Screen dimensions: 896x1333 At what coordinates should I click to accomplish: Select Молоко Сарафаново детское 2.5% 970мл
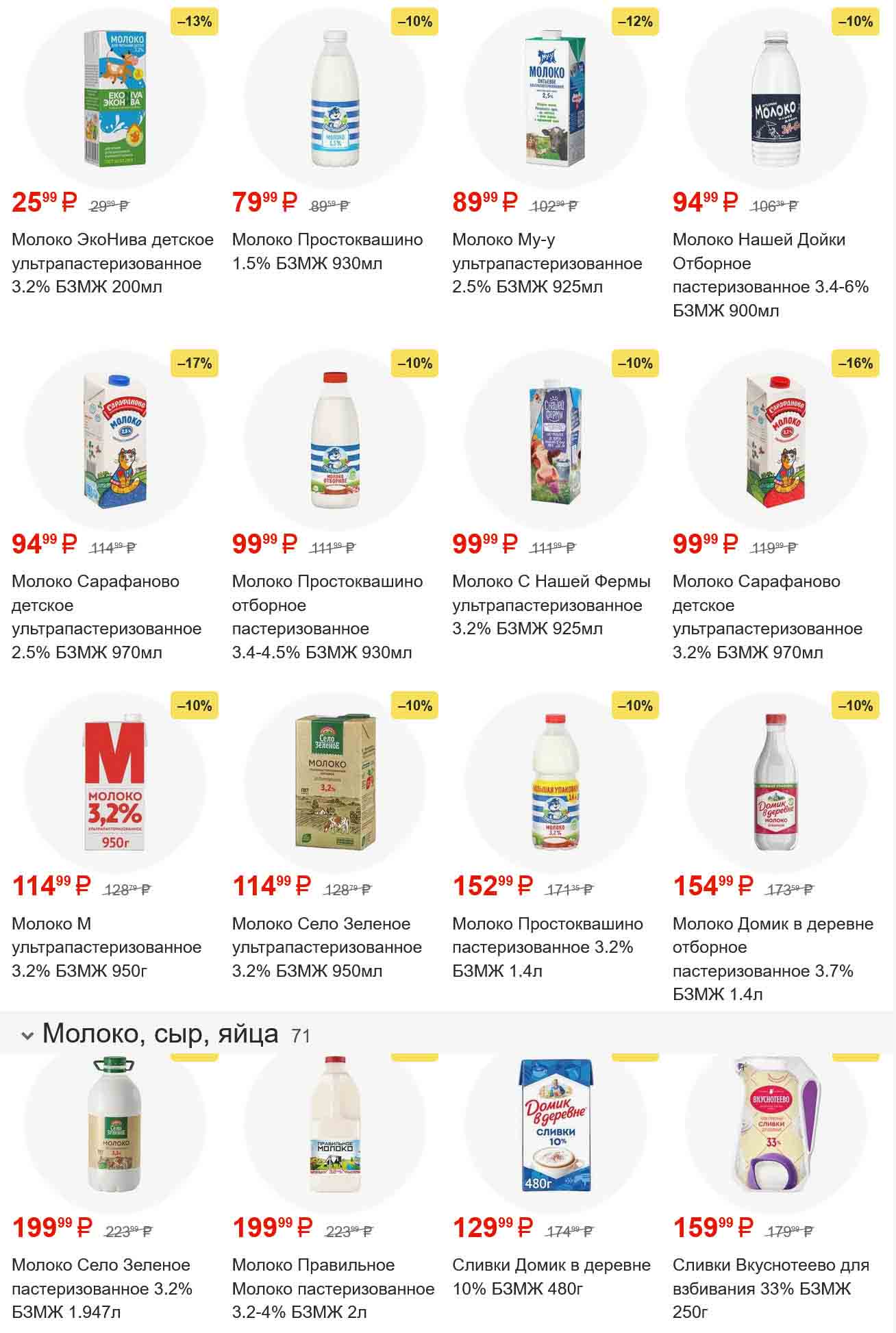pos(114,440)
